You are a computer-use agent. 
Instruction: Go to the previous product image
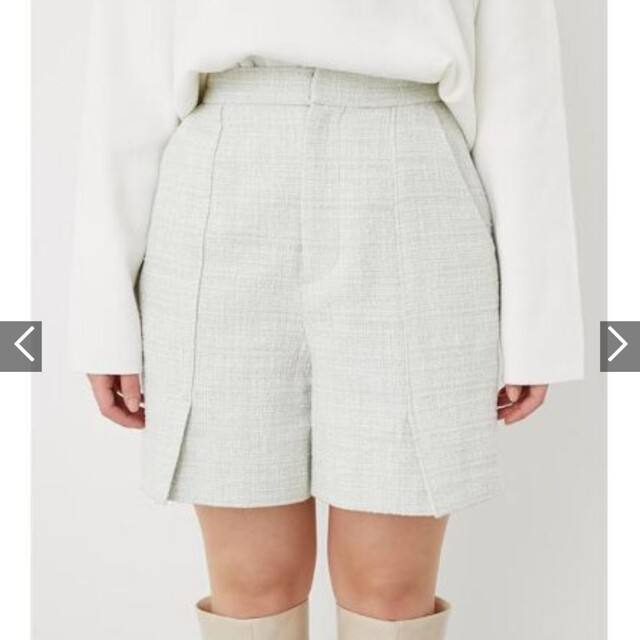tap(20, 346)
